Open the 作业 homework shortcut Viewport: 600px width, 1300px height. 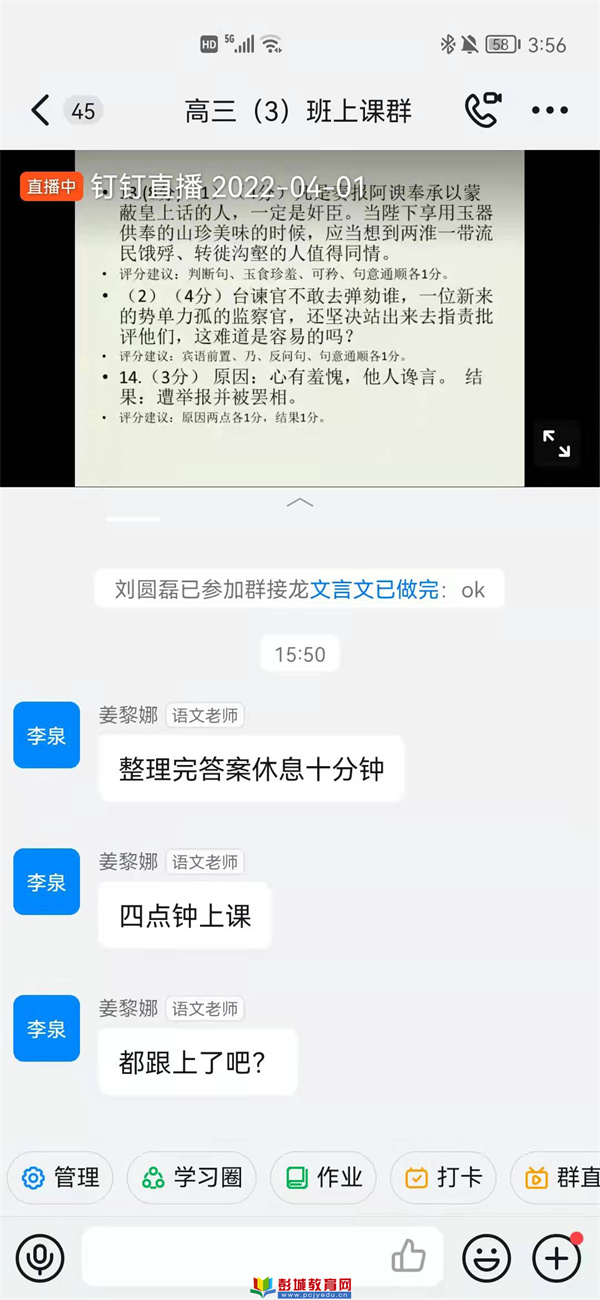[x=323, y=1178]
